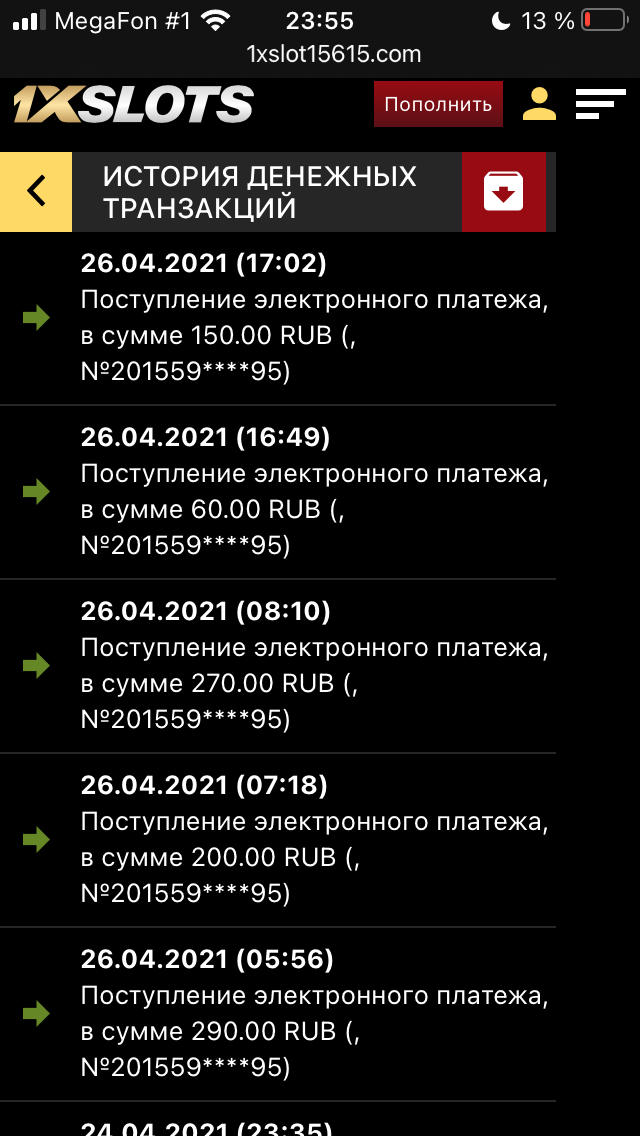This screenshot has width=640, height=1136.
Task: Go back with the yellow arrow
Action: (36, 191)
